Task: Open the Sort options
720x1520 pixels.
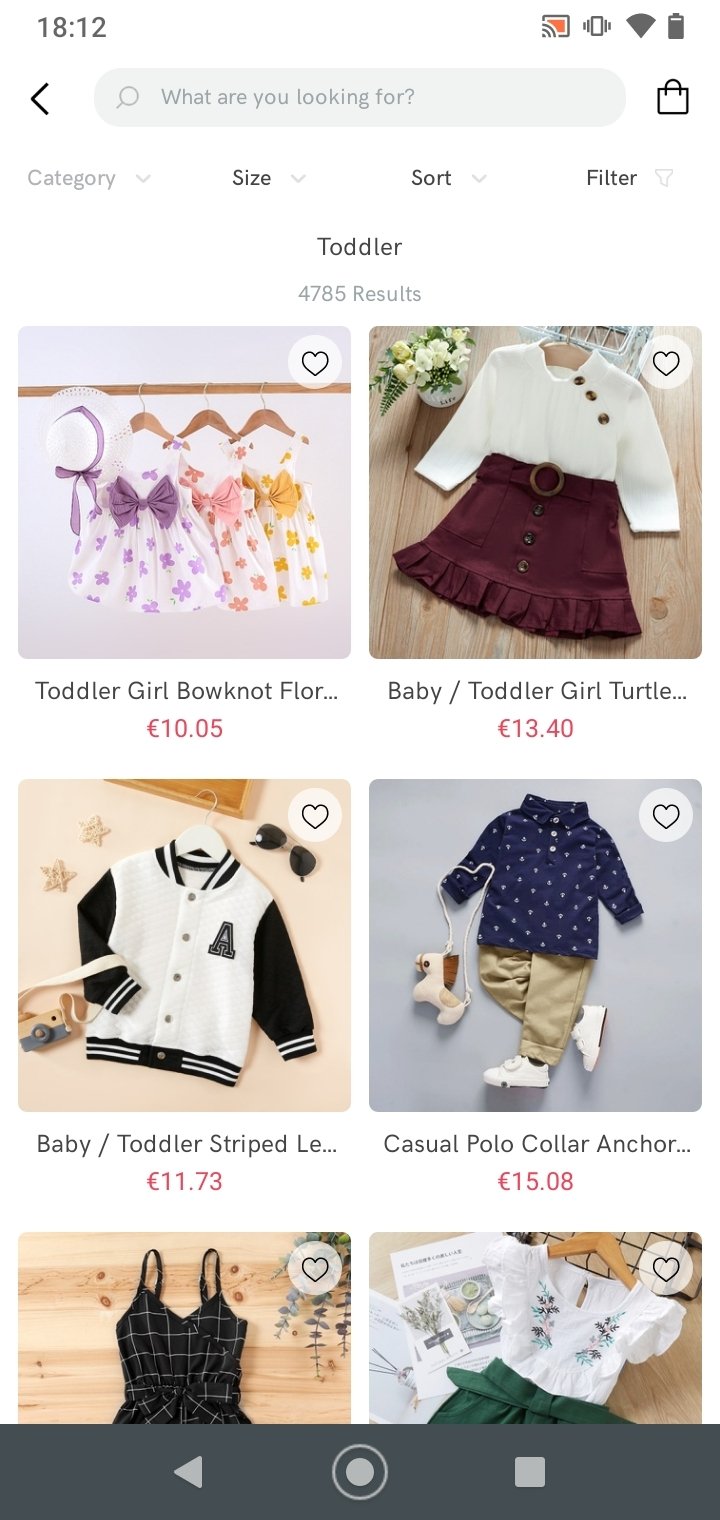Action: (x=449, y=178)
